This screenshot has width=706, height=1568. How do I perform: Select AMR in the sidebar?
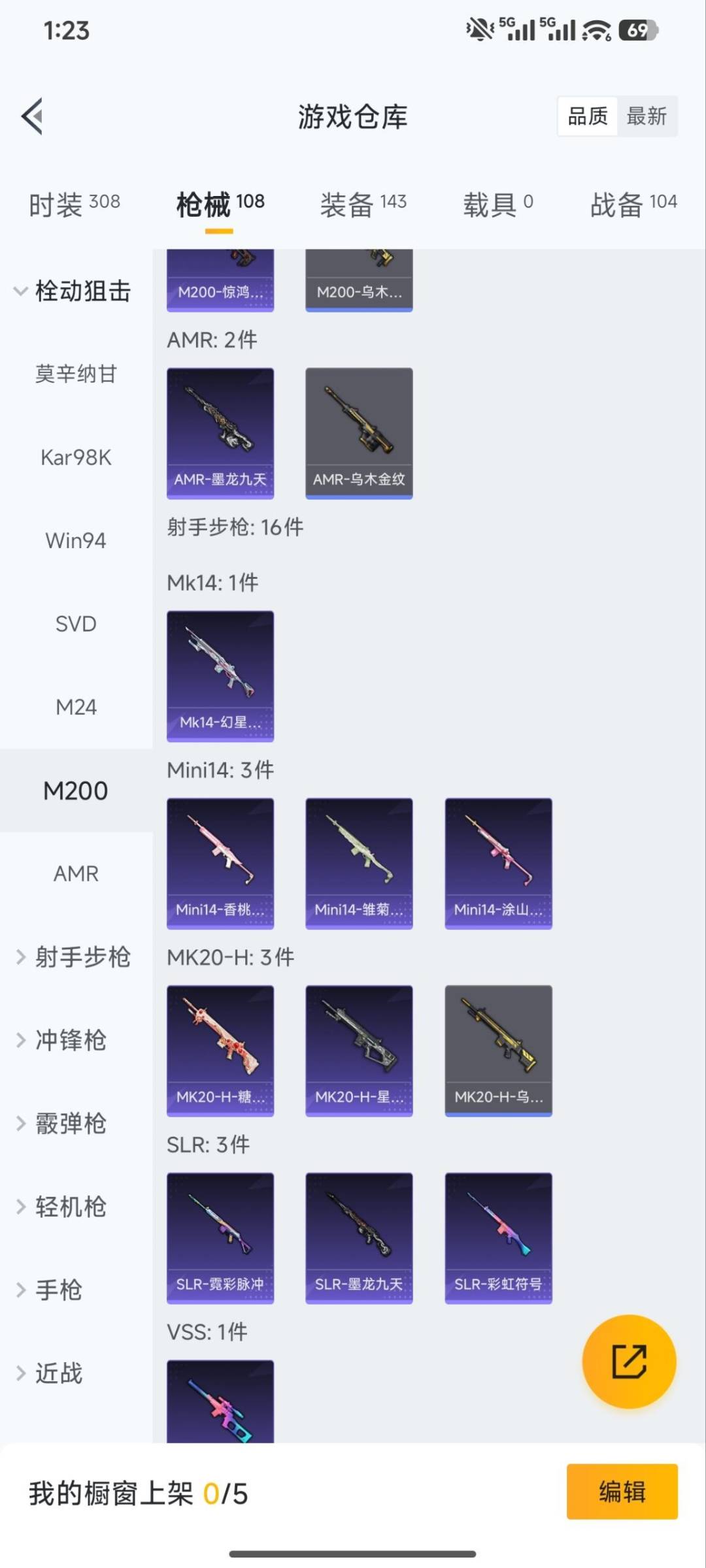76,874
